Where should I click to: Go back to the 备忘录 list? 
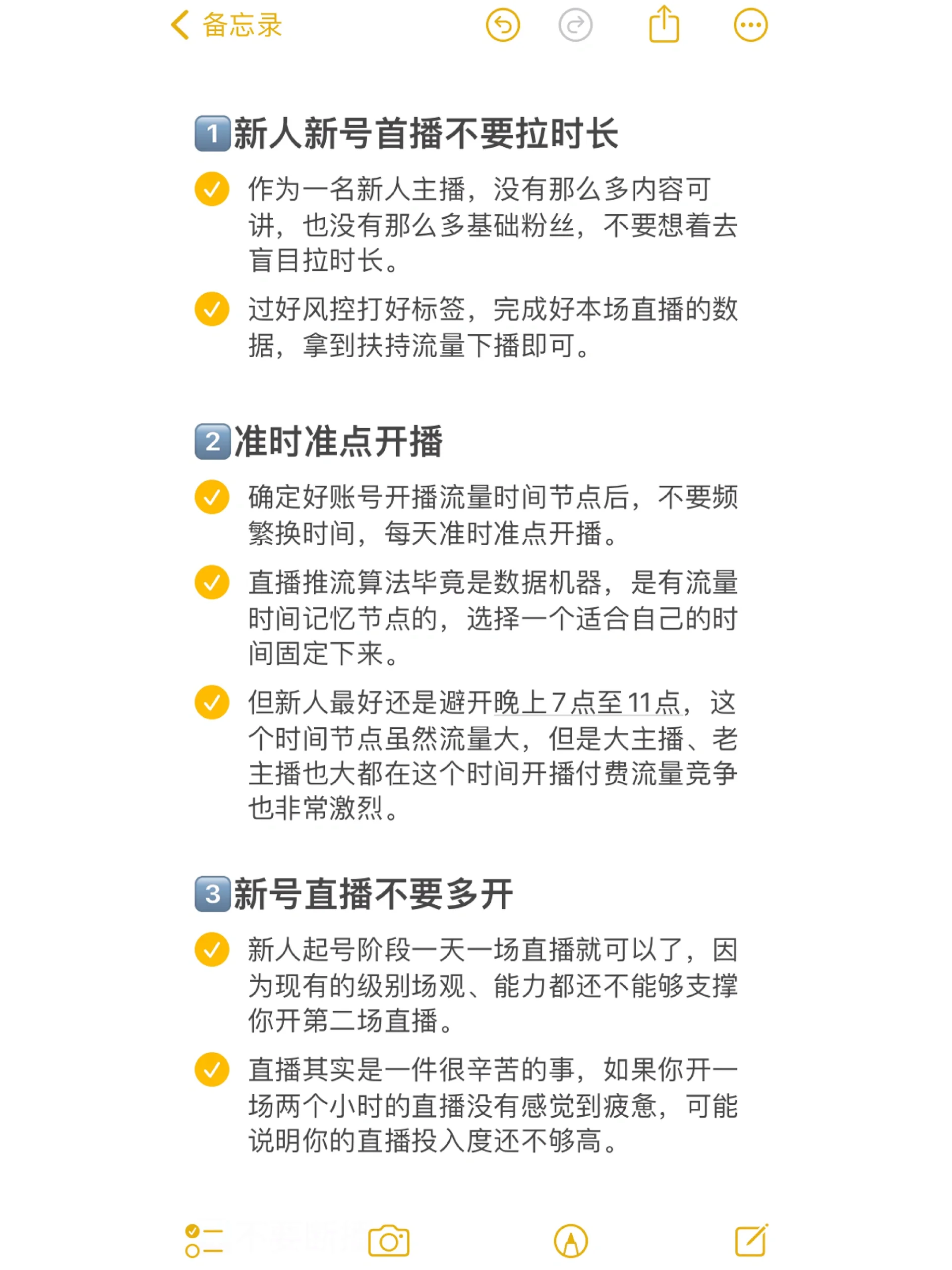[x=226, y=25]
